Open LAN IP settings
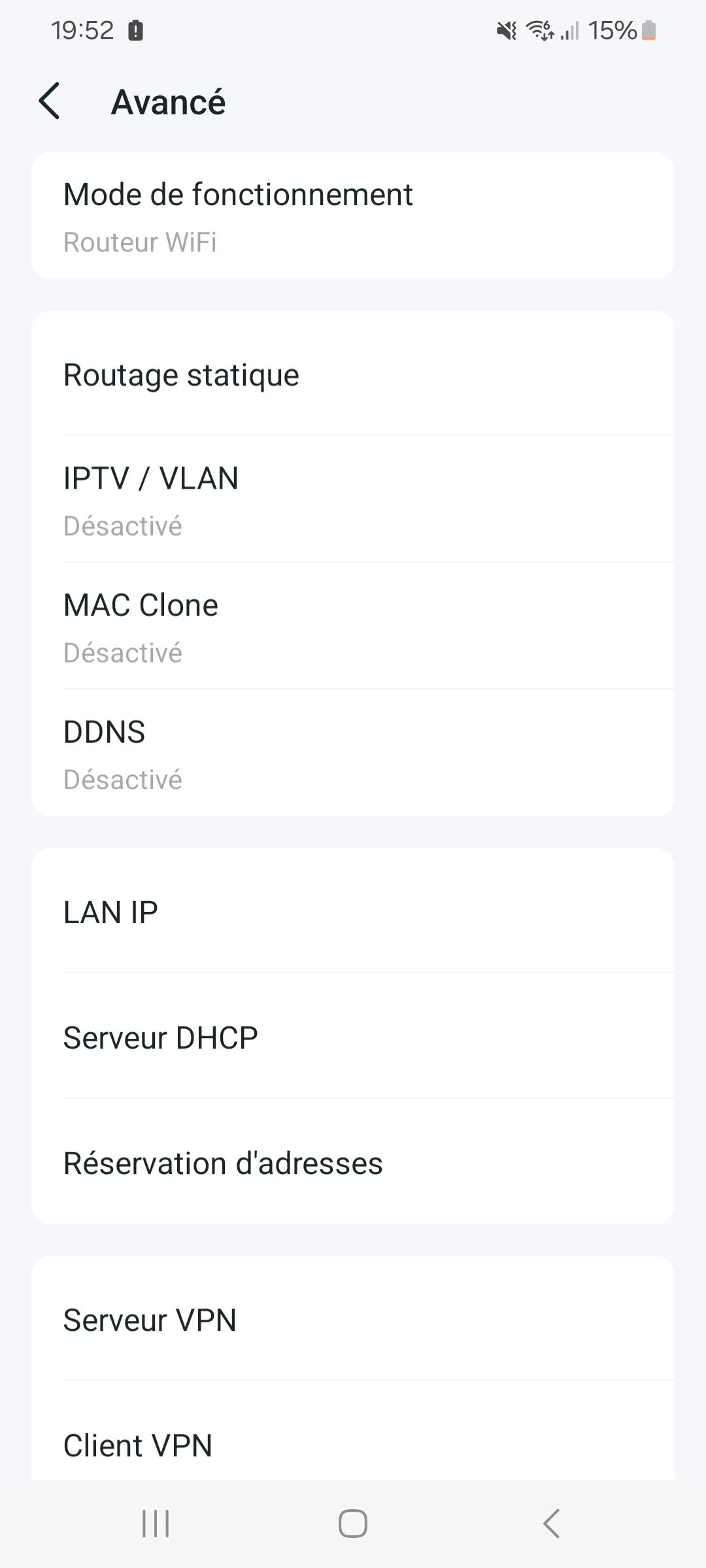706x1568 pixels. click(x=353, y=911)
